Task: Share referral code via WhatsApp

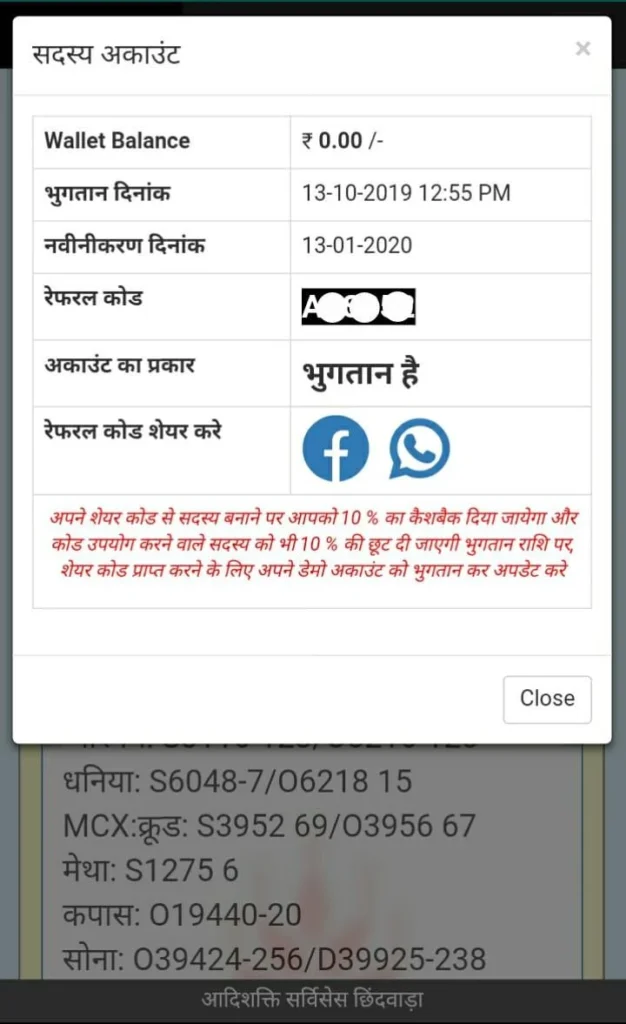Action: tap(419, 449)
